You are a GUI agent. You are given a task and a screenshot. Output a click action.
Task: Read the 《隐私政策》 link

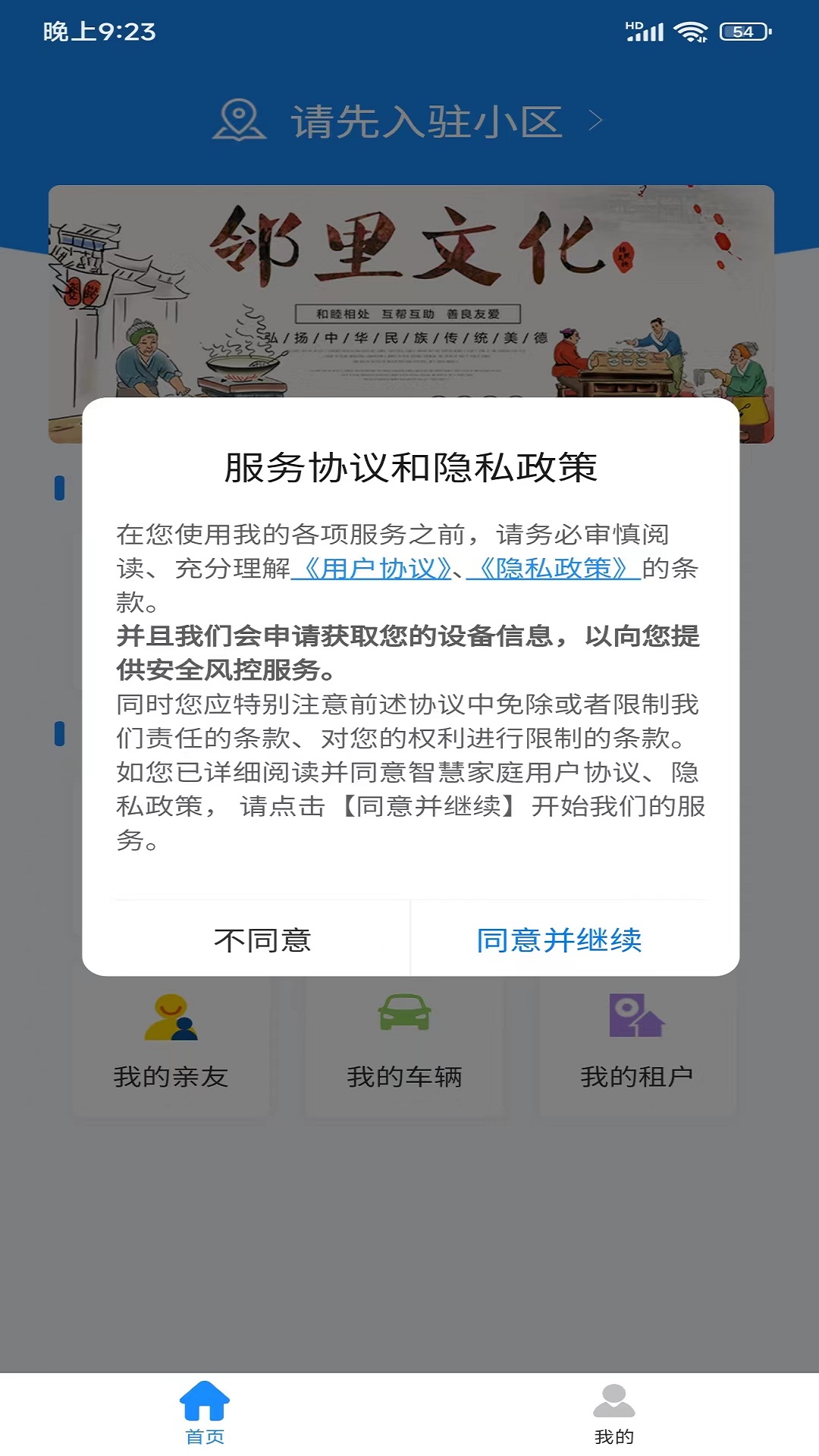(x=554, y=569)
